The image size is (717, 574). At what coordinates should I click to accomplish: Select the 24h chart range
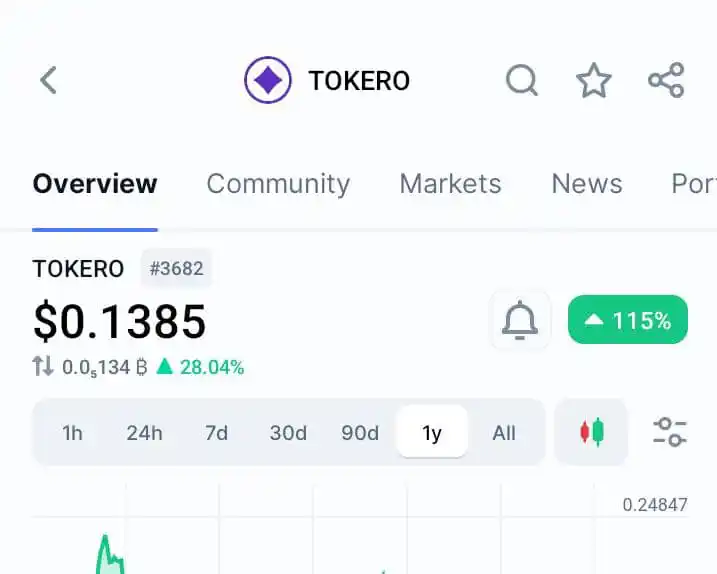144,433
